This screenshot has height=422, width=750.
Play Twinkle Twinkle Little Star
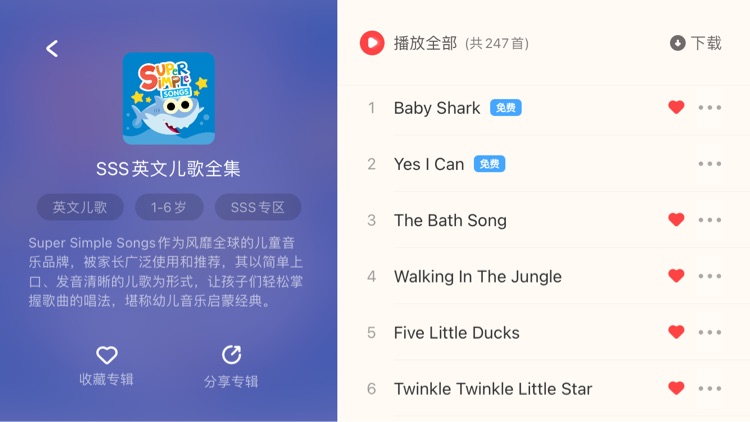pos(492,388)
